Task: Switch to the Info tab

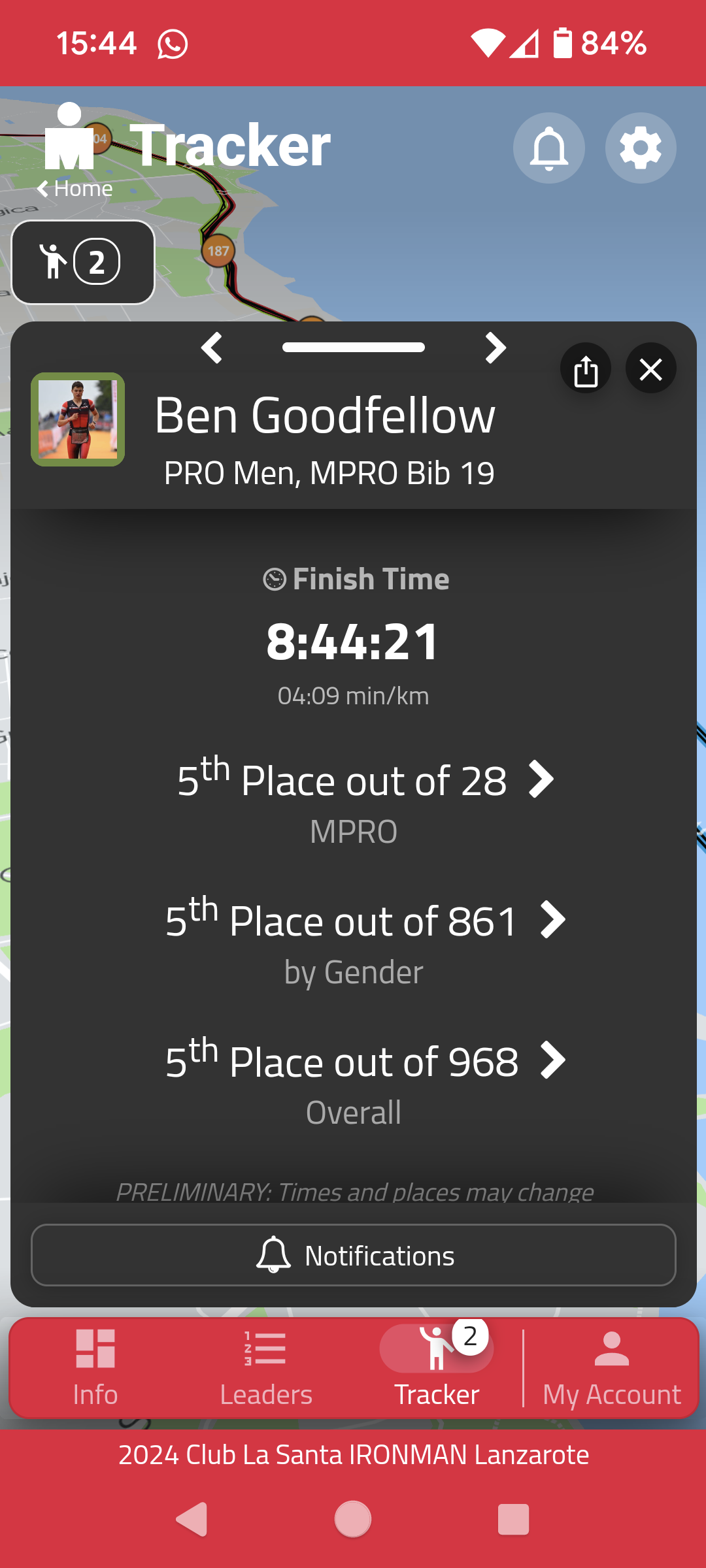Action: pos(95,1368)
